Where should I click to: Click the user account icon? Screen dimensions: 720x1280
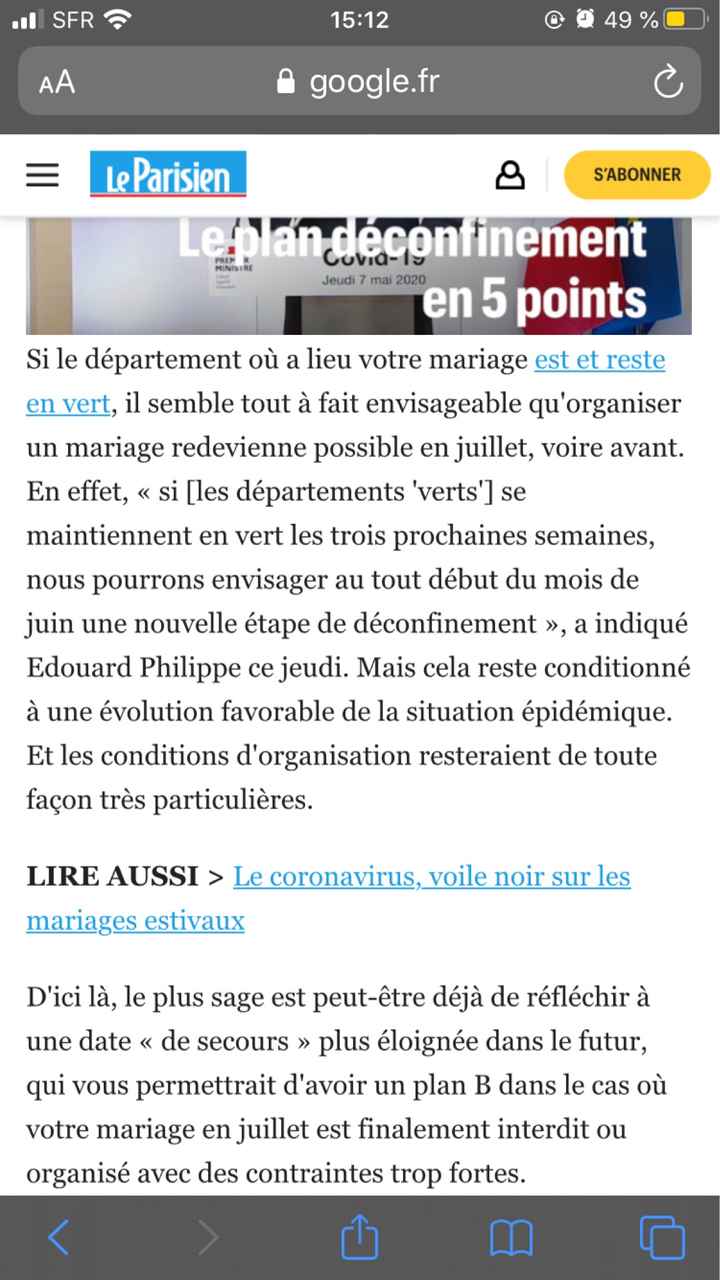point(511,175)
